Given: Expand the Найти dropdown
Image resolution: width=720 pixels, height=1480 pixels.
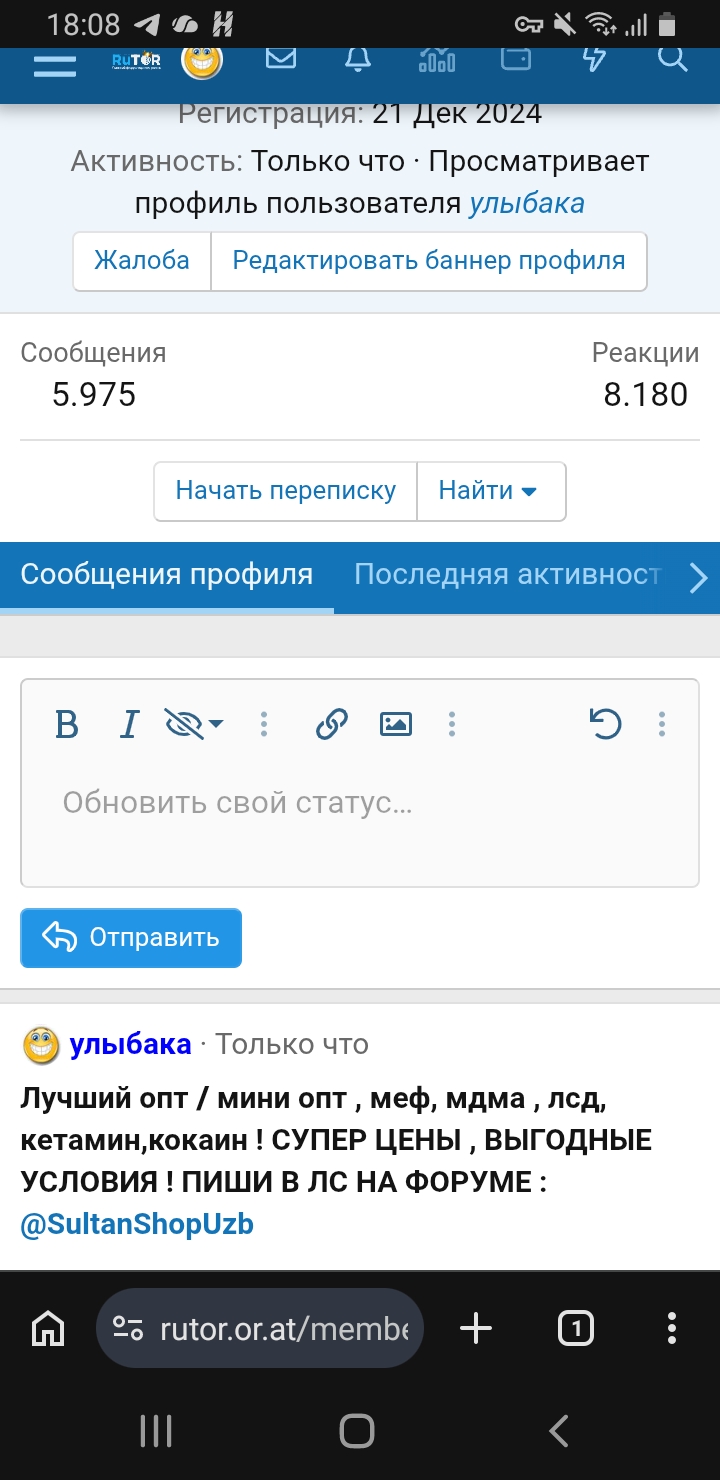Looking at the screenshot, I should [x=491, y=491].
